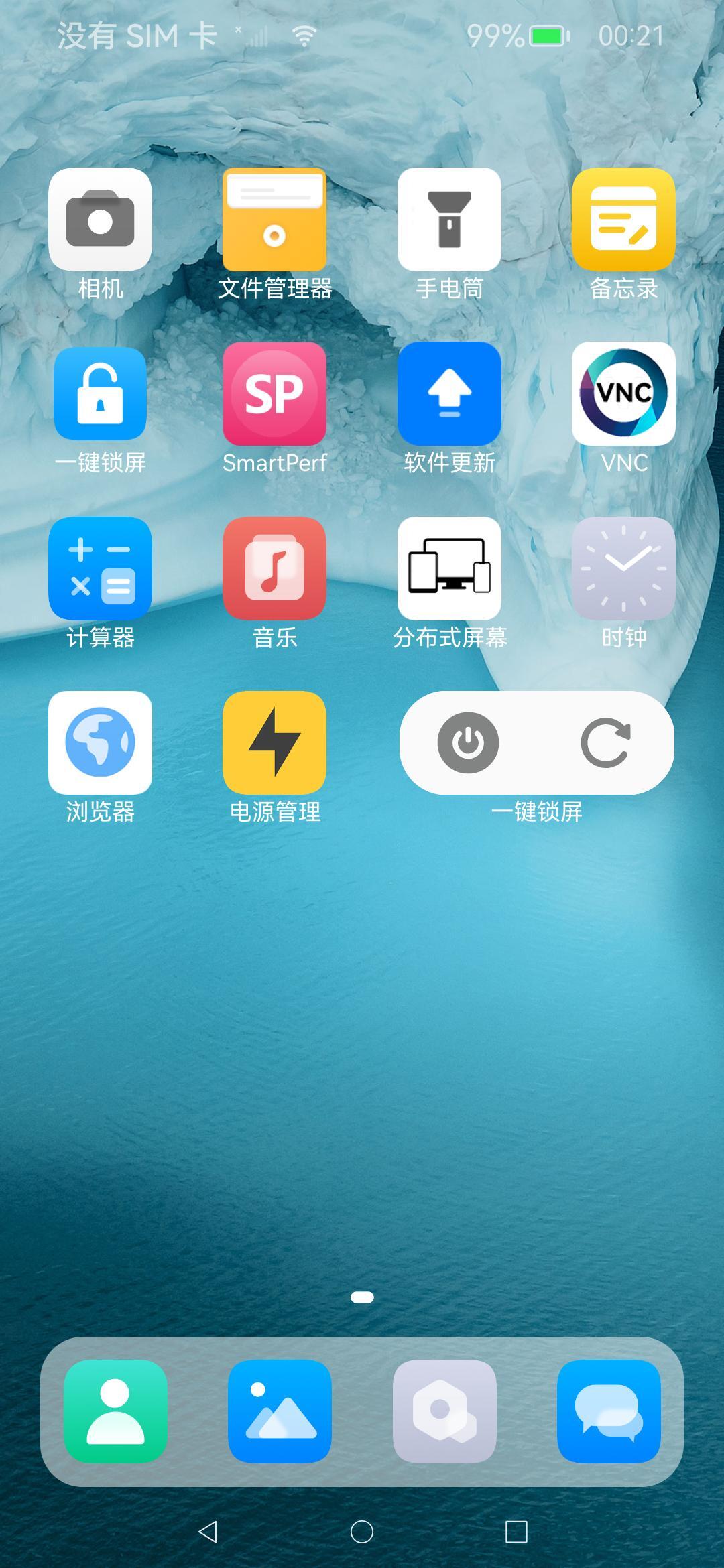724x1568 pixels.
Task: Tap the power button in the widget
Action: [468, 742]
